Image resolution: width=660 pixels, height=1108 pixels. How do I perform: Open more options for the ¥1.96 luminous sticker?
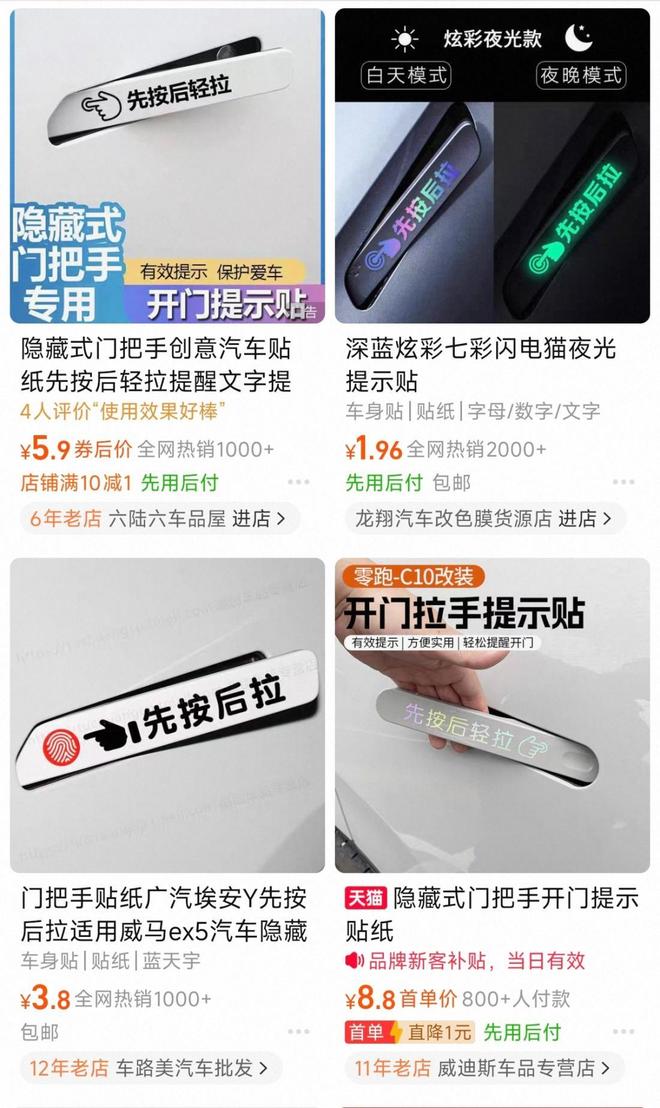(x=622, y=482)
